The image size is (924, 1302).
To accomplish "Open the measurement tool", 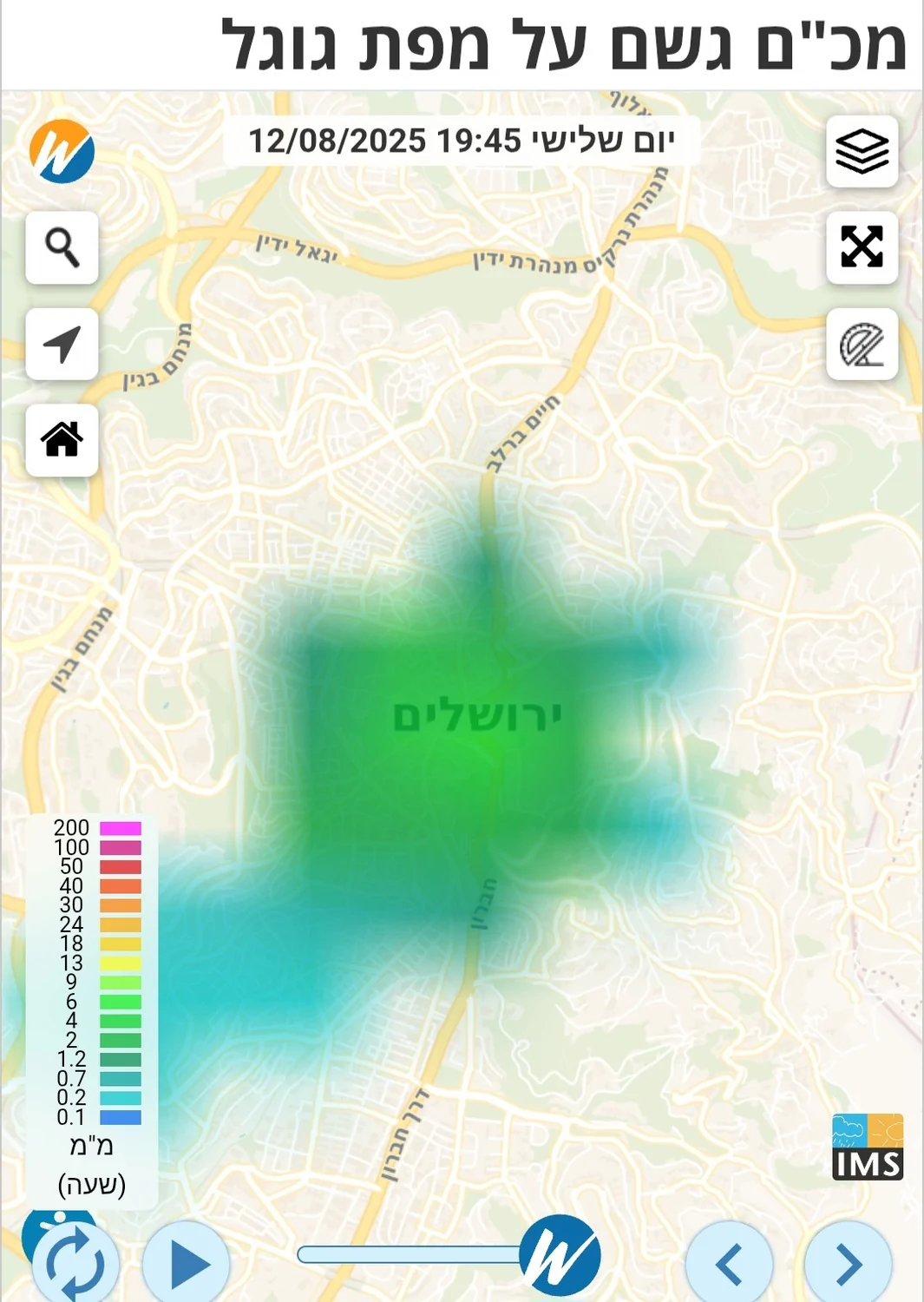I will coord(862,345).
